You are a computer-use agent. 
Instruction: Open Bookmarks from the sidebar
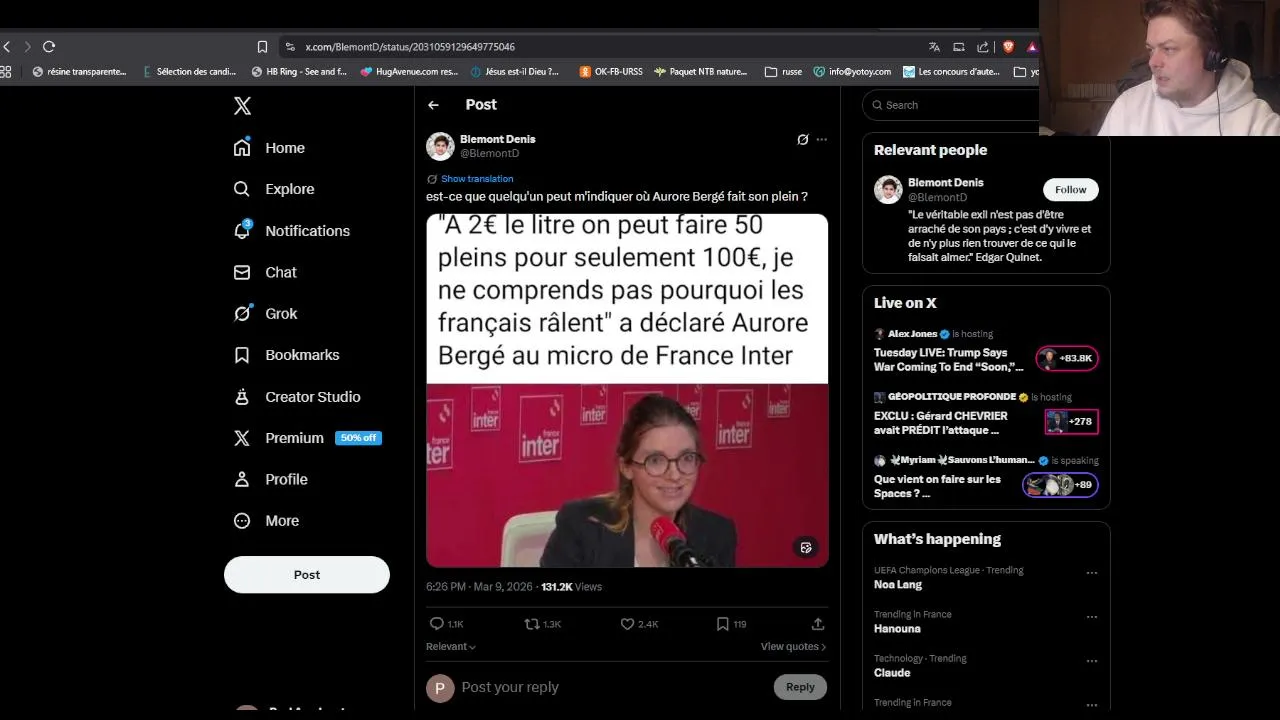click(301, 355)
